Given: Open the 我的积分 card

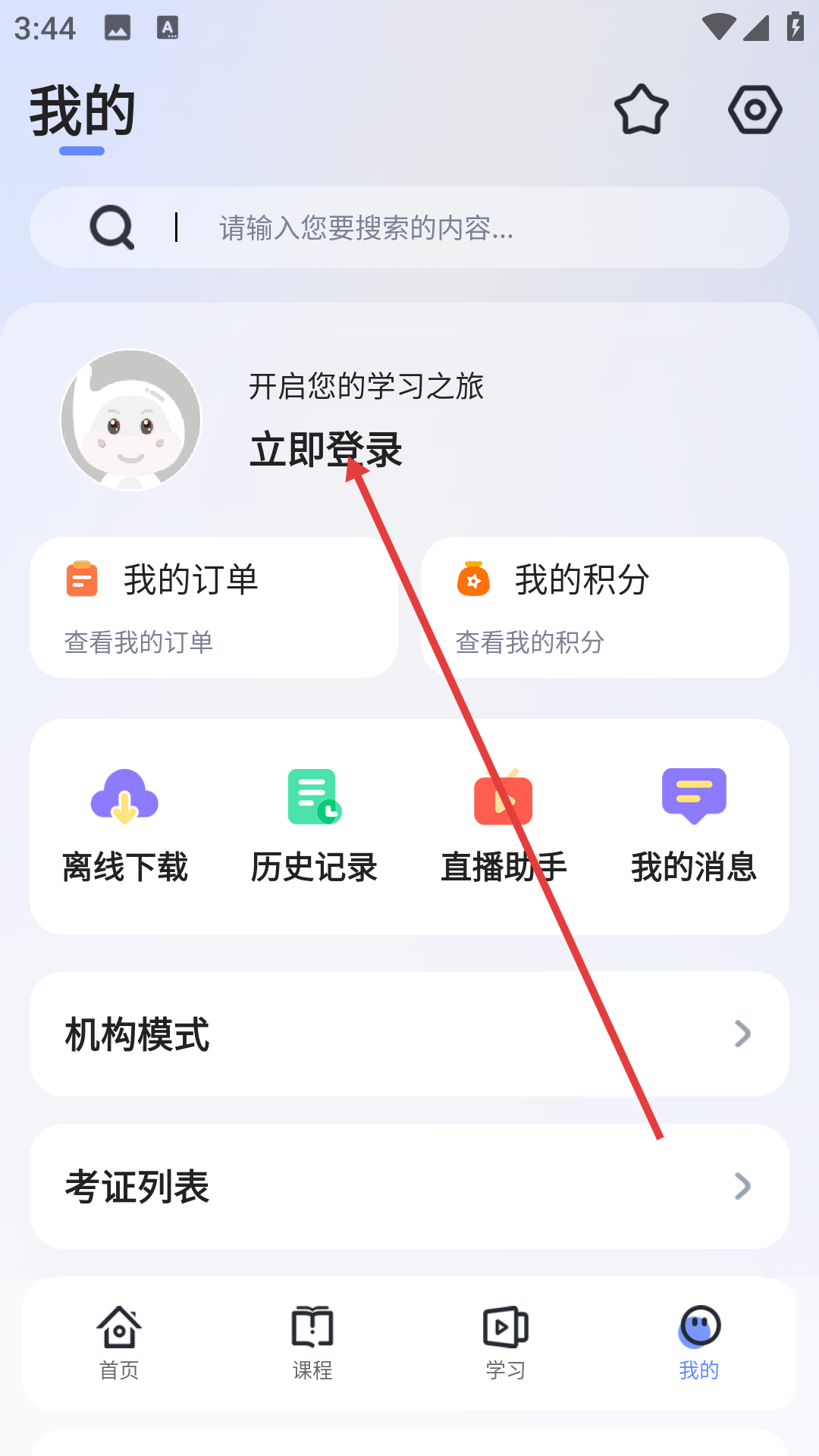Looking at the screenshot, I should pos(604,607).
